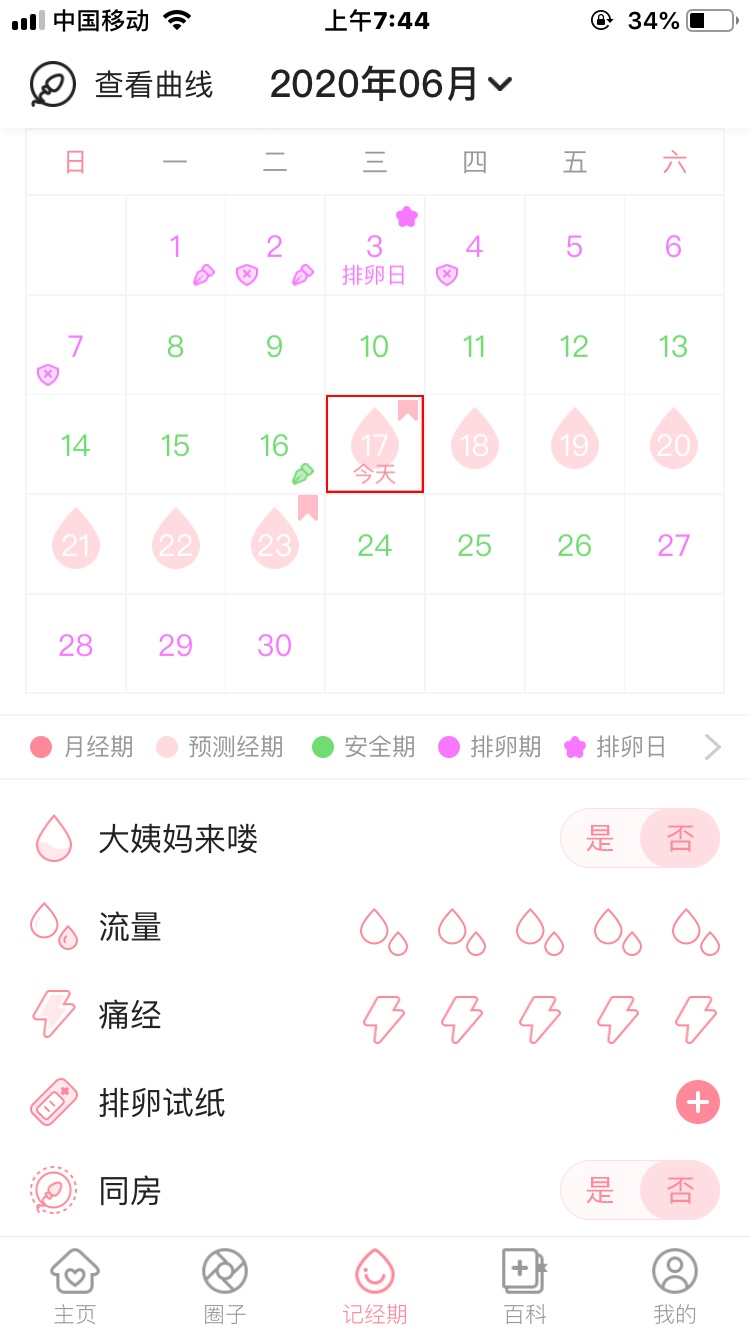Image resolution: width=750 pixels, height=1334 pixels.
Task: Switch to the 百科 tab
Action: [525, 1286]
